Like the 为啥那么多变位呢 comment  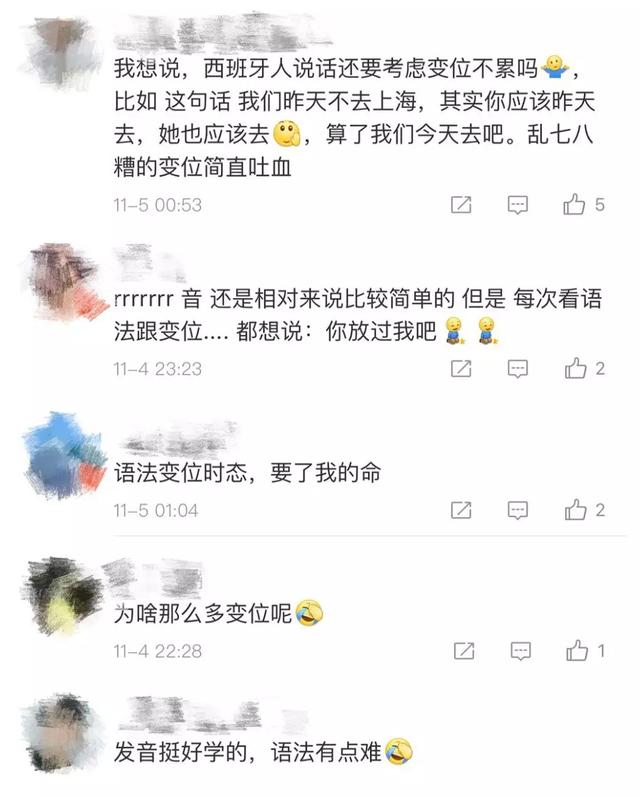coord(577,651)
